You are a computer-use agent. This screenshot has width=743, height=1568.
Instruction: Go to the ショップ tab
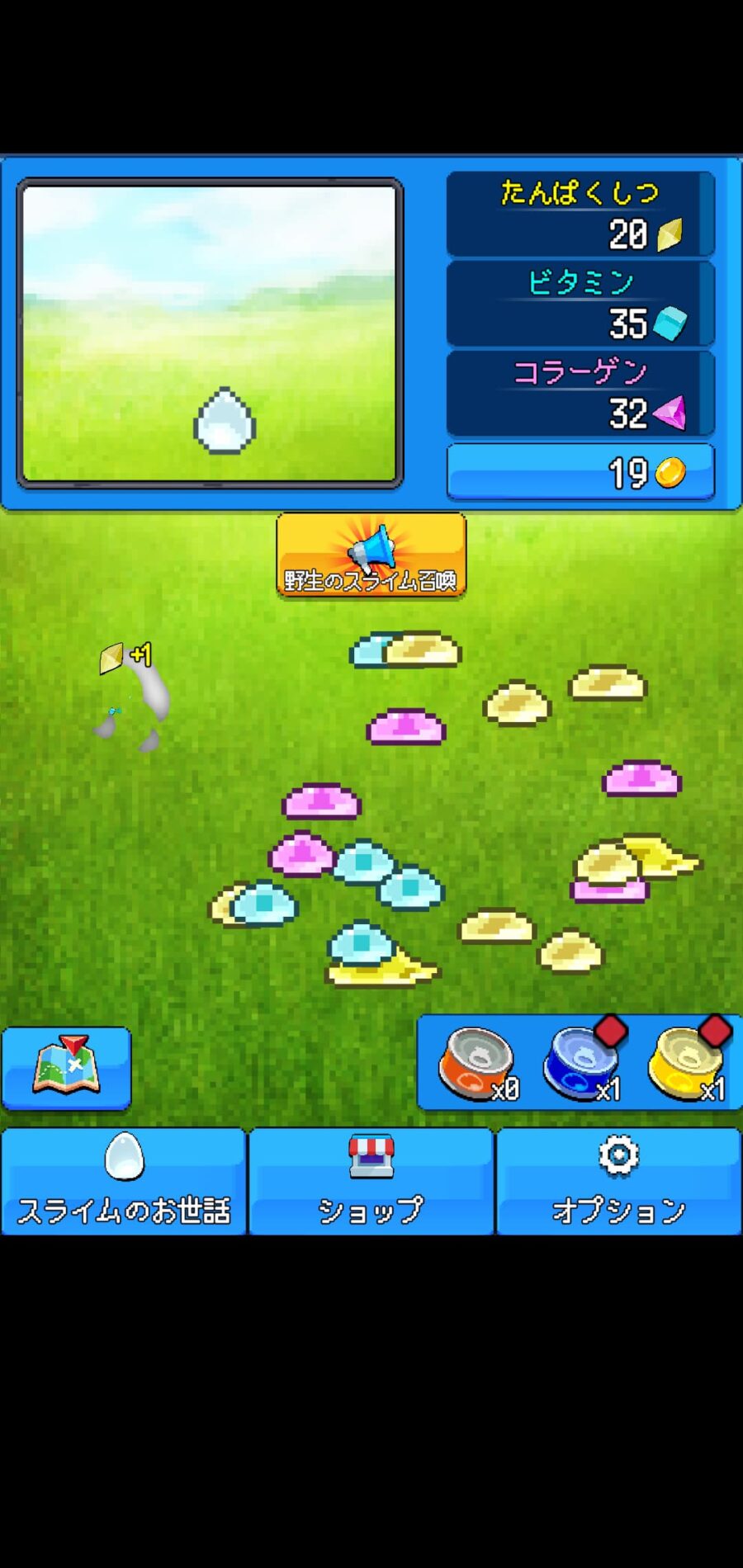[371, 1180]
